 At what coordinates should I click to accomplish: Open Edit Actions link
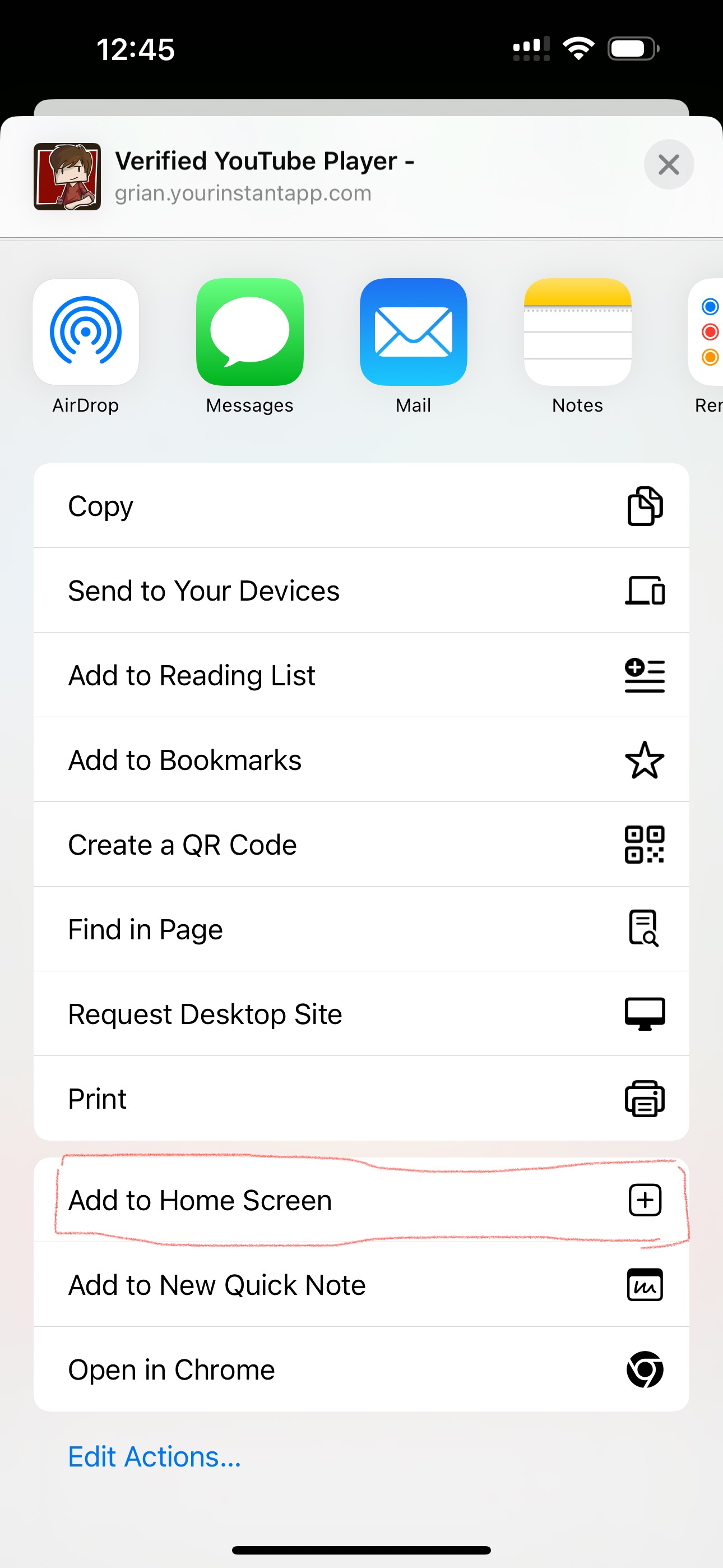pyautogui.click(x=155, y=1456)
